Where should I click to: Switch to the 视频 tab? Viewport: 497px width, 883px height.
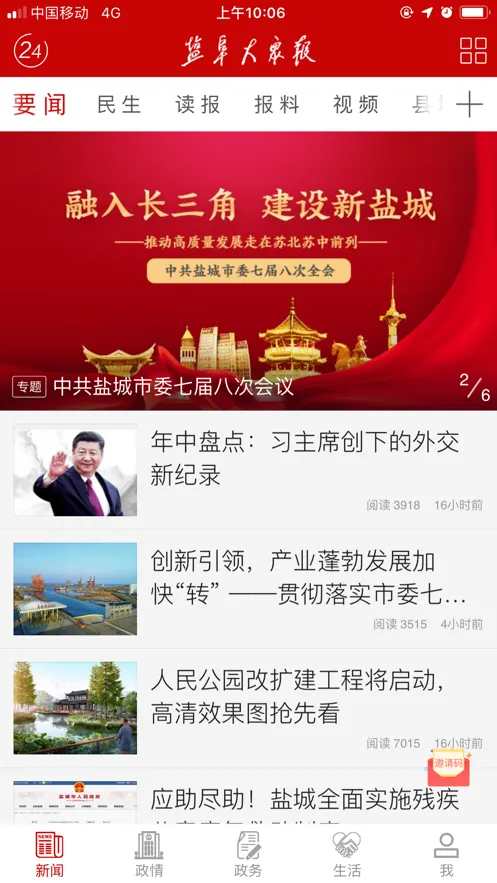coord(355,105)
